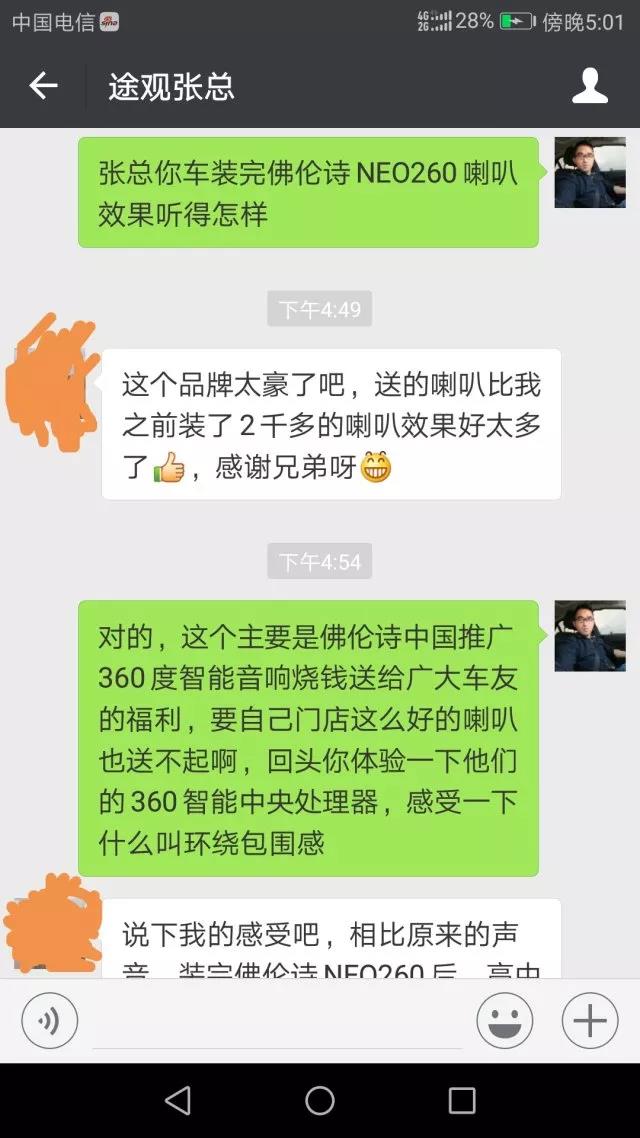Open the plus attachment menu
Screen dimensions: 640x1138
coord(589,1021)
